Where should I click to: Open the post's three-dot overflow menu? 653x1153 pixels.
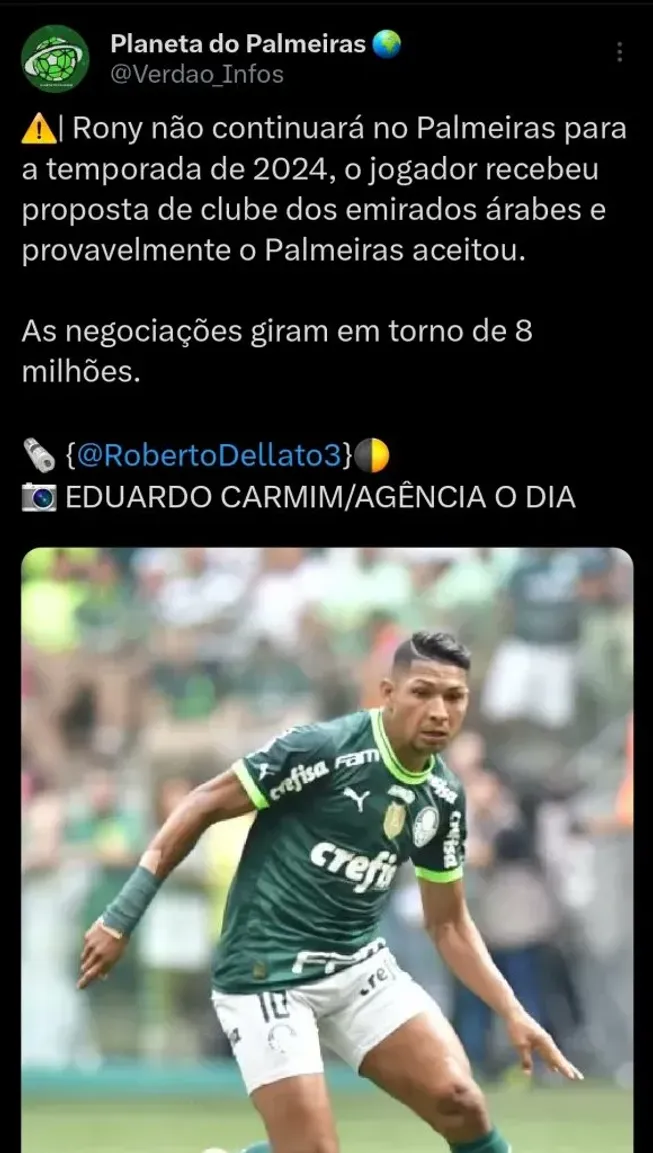(620, 52)
